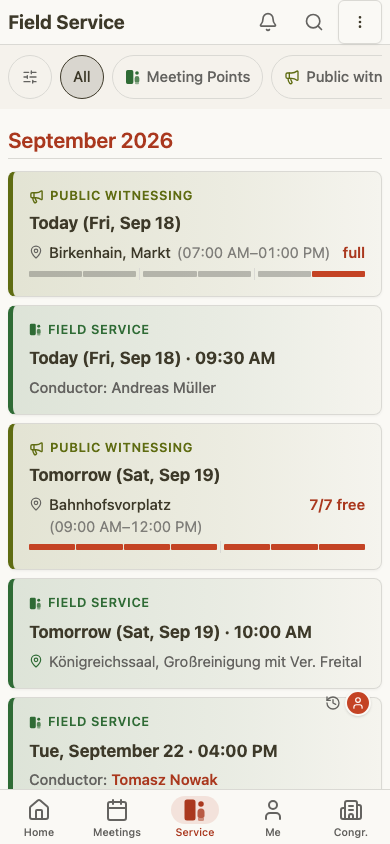The height and width of the screenshot is (844, 390).
Task: Tap the history clock icon
Action: [333, 702]
